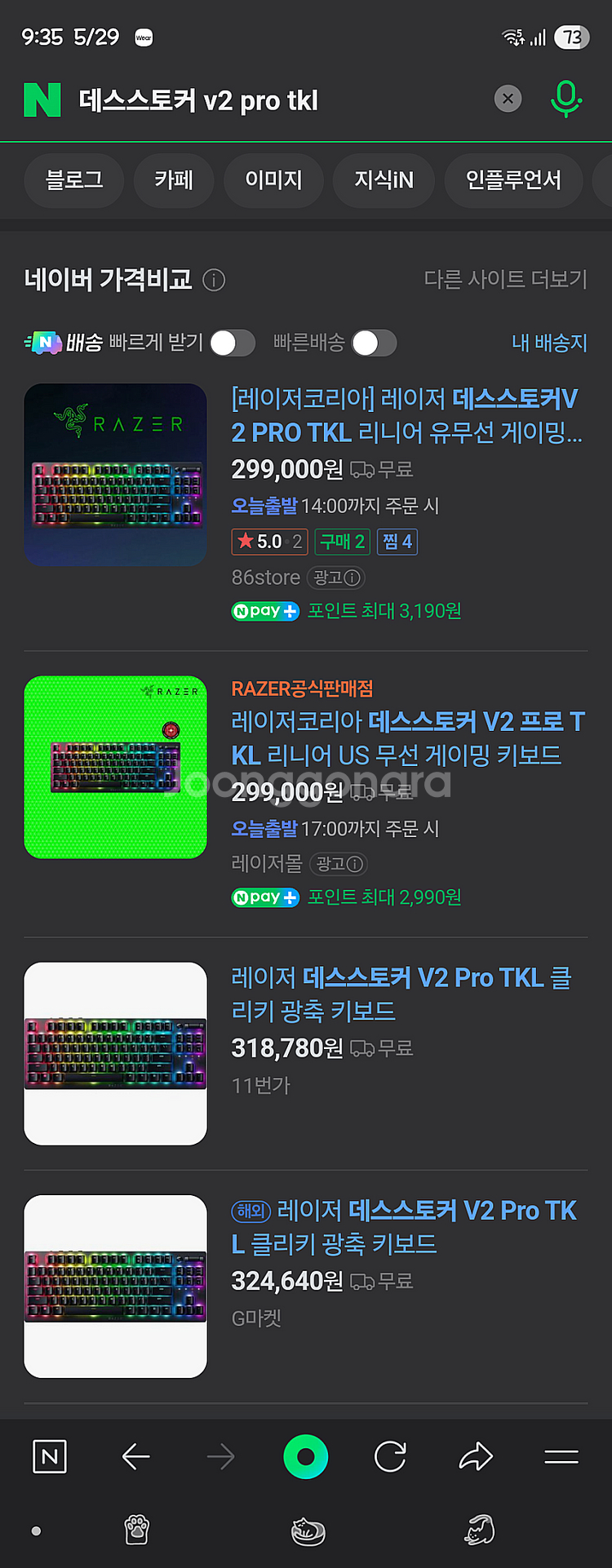
Task: Select the 지식iN tab
Action: pyautogui.click(x=384, y=181)
